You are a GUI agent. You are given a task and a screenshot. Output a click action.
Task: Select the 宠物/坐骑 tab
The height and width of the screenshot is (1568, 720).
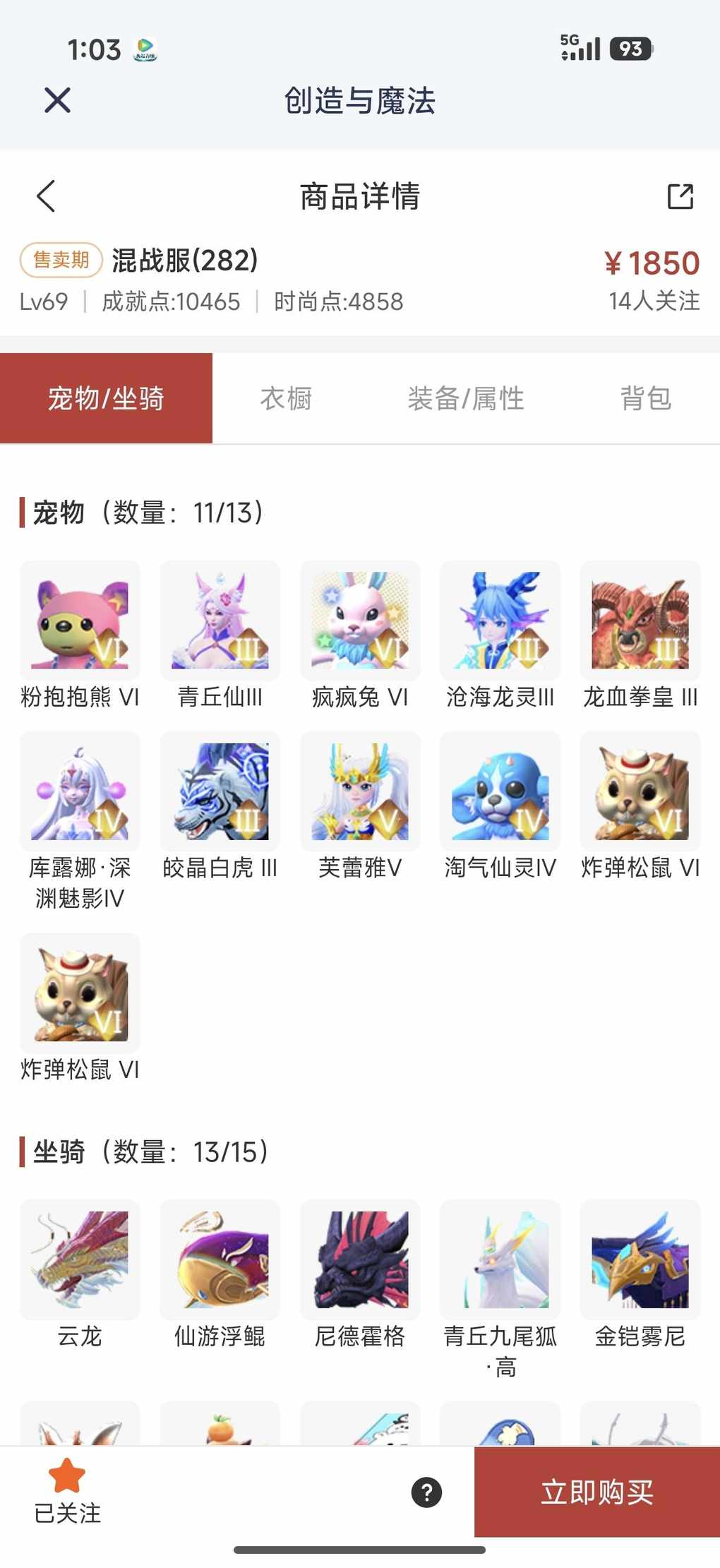tap(106, 399)
